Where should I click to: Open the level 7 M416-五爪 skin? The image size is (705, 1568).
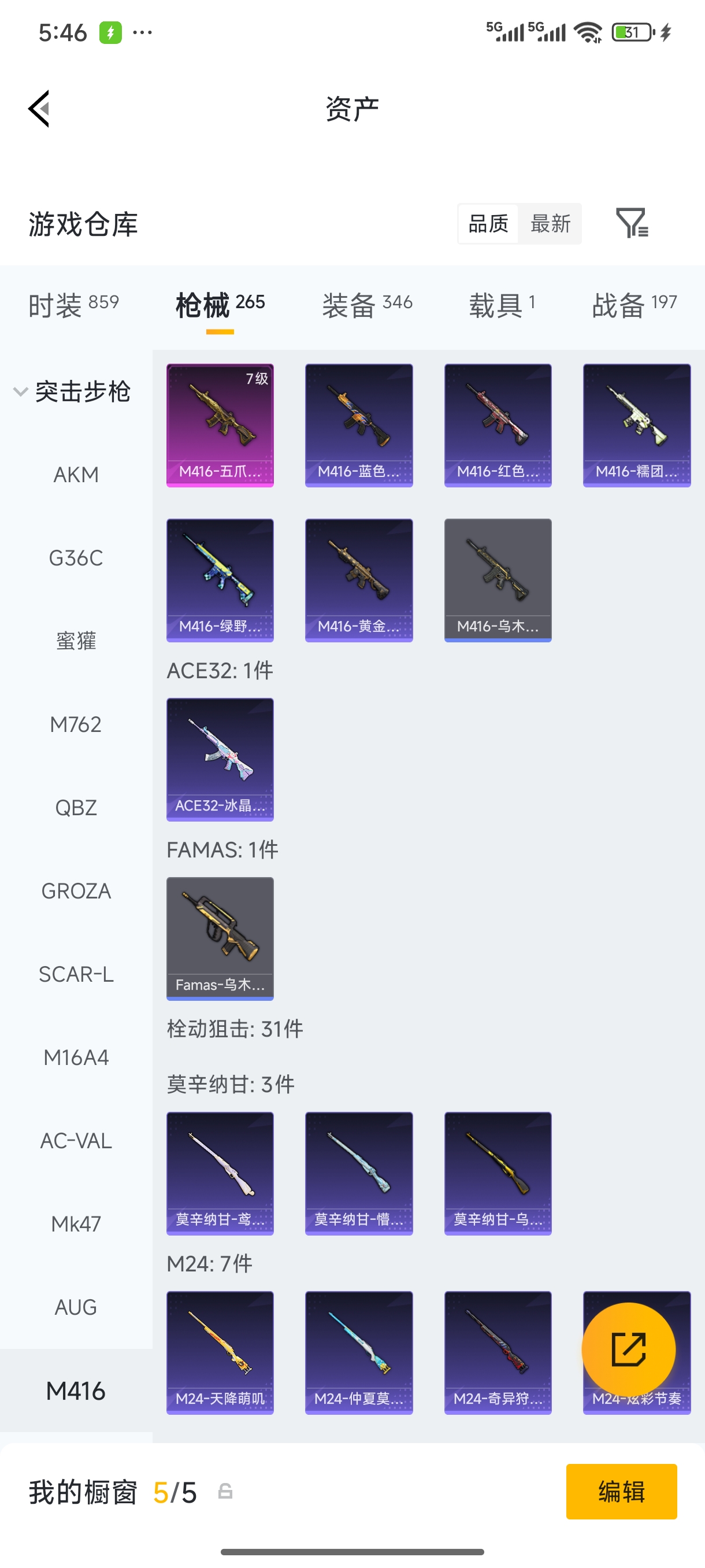(220, 425)
